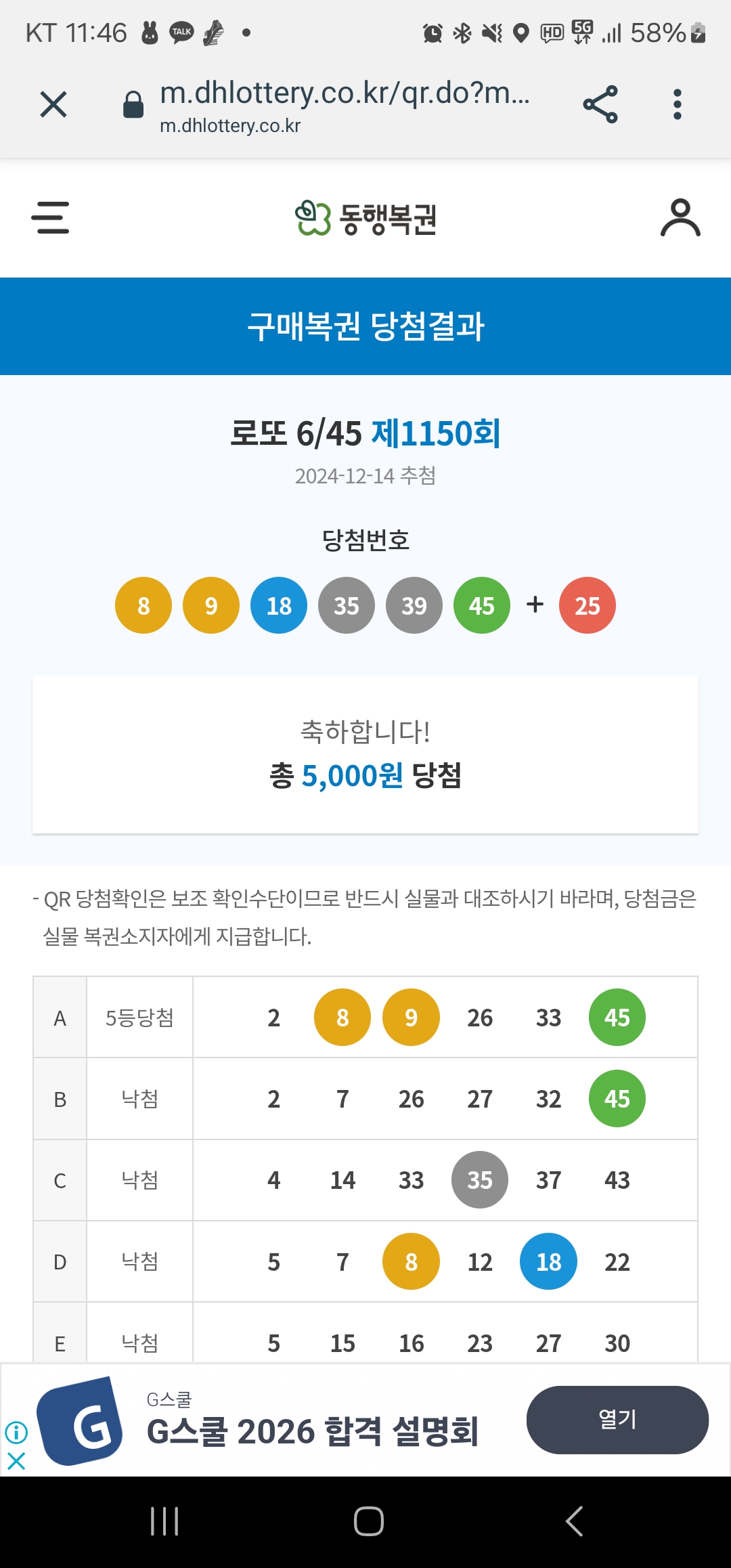
Task: Tap the 동행복권 logo to go home
Action: tap(365, 218)
